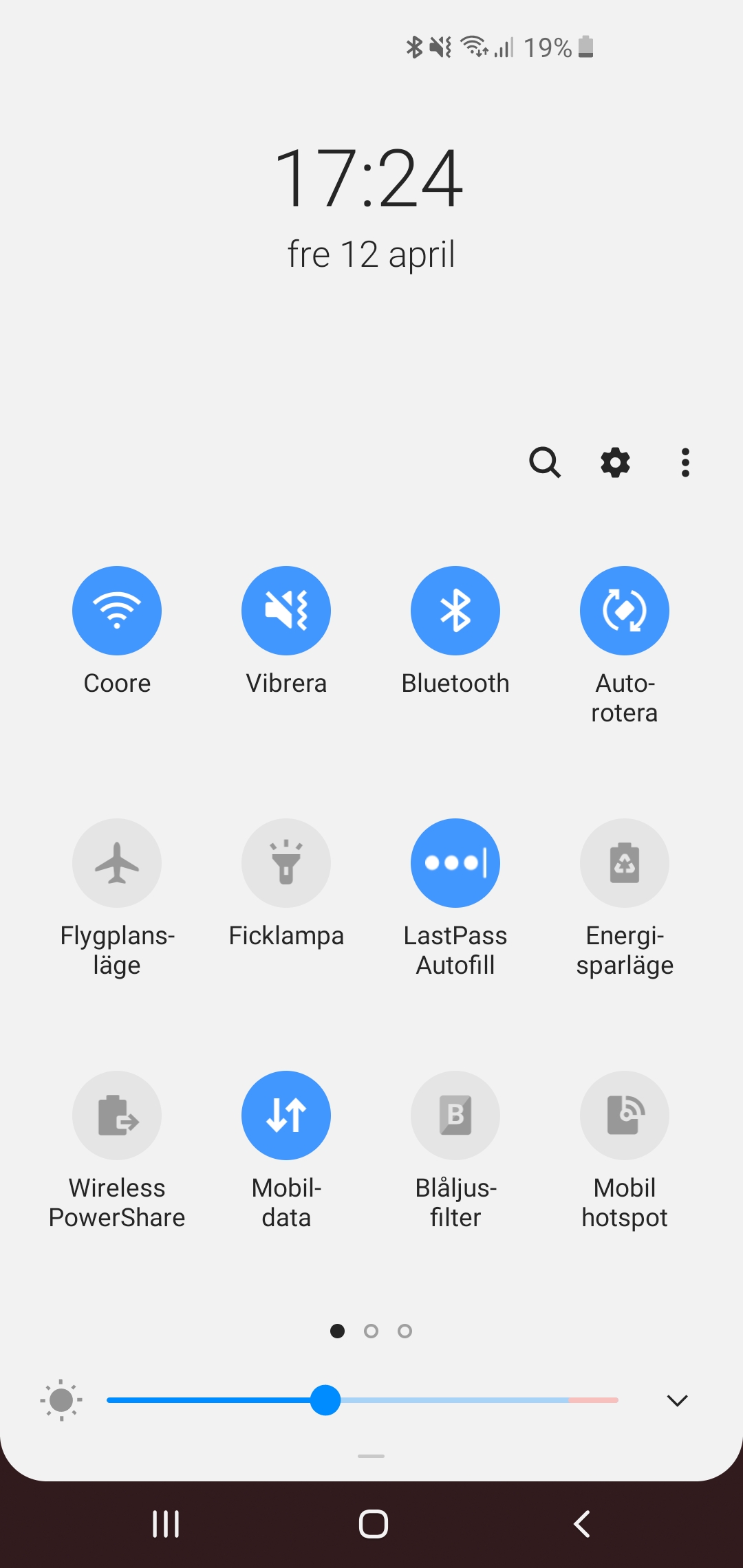This screenshot has height=1568, width=743.
Task: Toggle the Vibrera sound mode
Action: click(x=286, y=611)
